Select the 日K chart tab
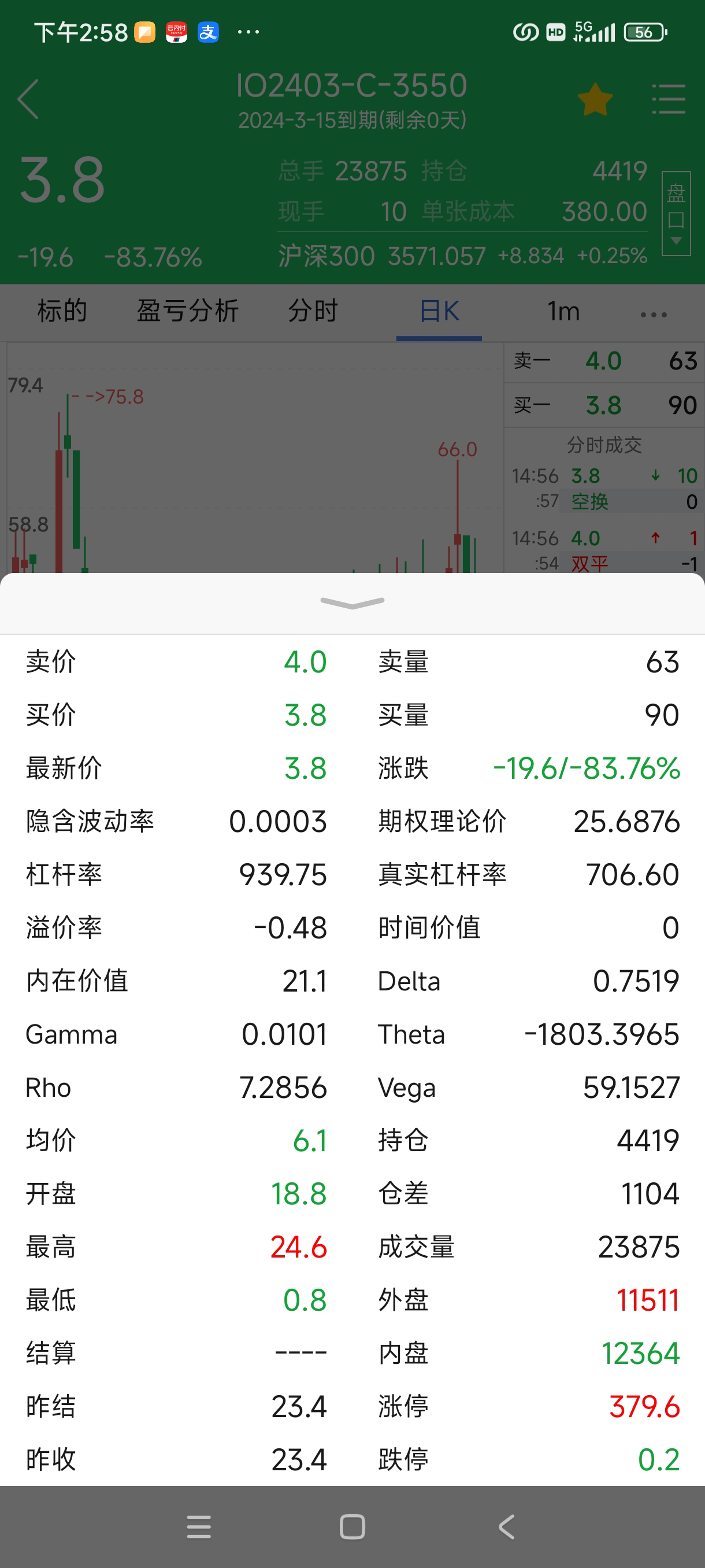Image resolution: width=705 pixels, height=1568 pixels. (439, 312)
